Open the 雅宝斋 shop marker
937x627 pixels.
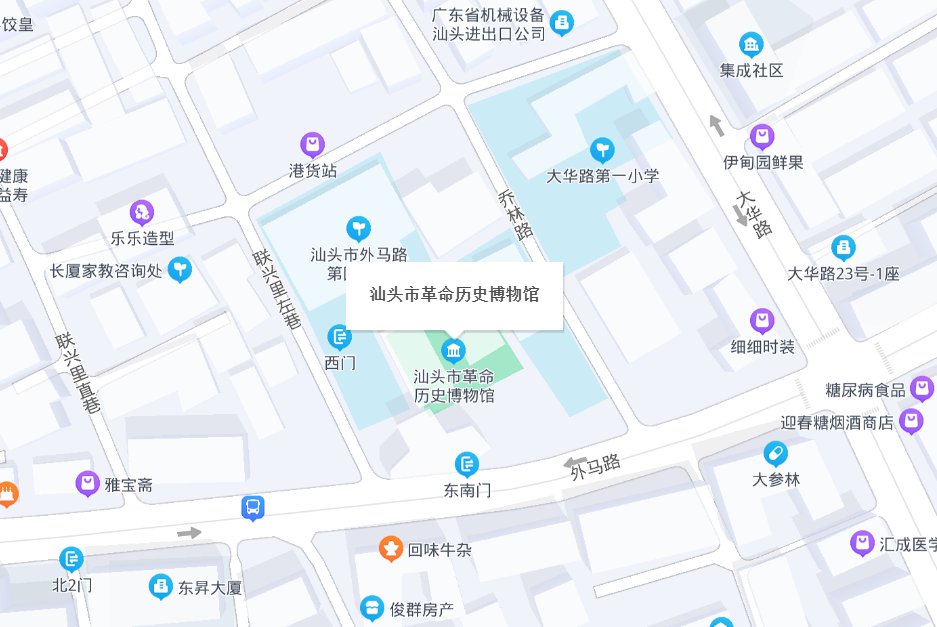tap(88, 485)
